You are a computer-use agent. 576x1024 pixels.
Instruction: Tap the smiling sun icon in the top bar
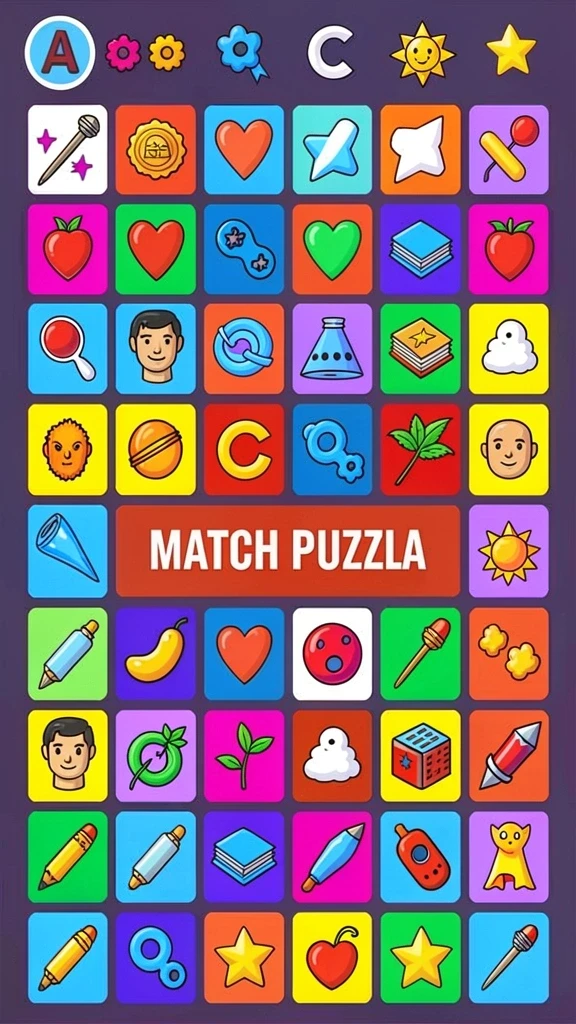click(x=423, y=53)
